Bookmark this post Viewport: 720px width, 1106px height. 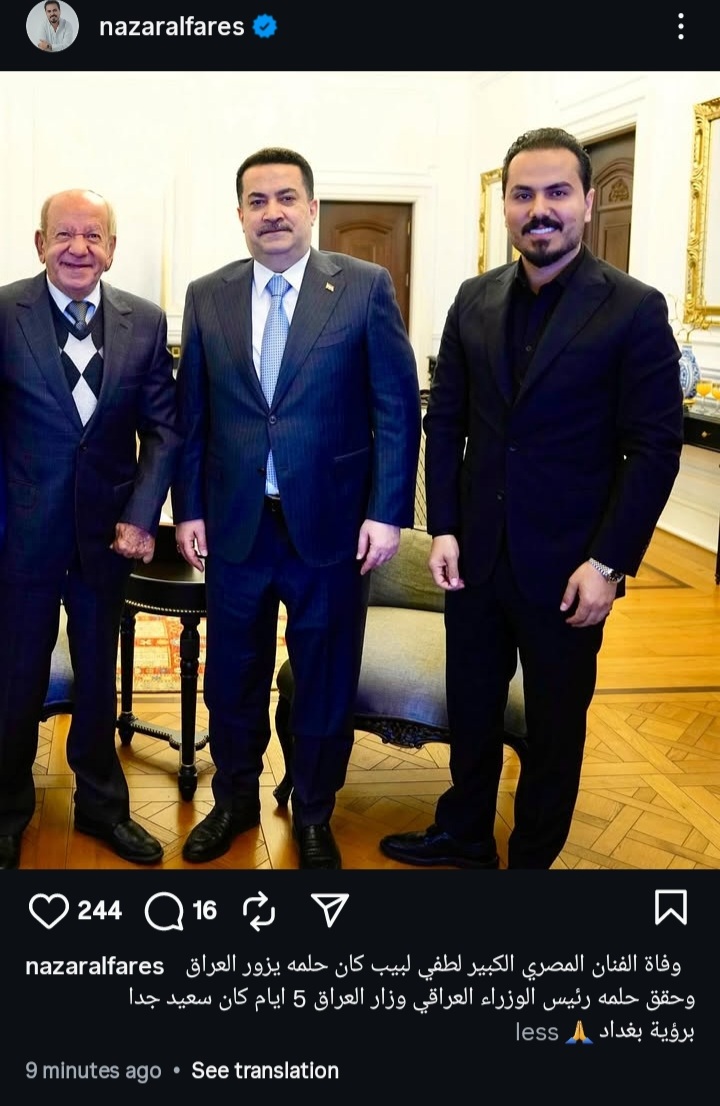[x=670, y=908]
